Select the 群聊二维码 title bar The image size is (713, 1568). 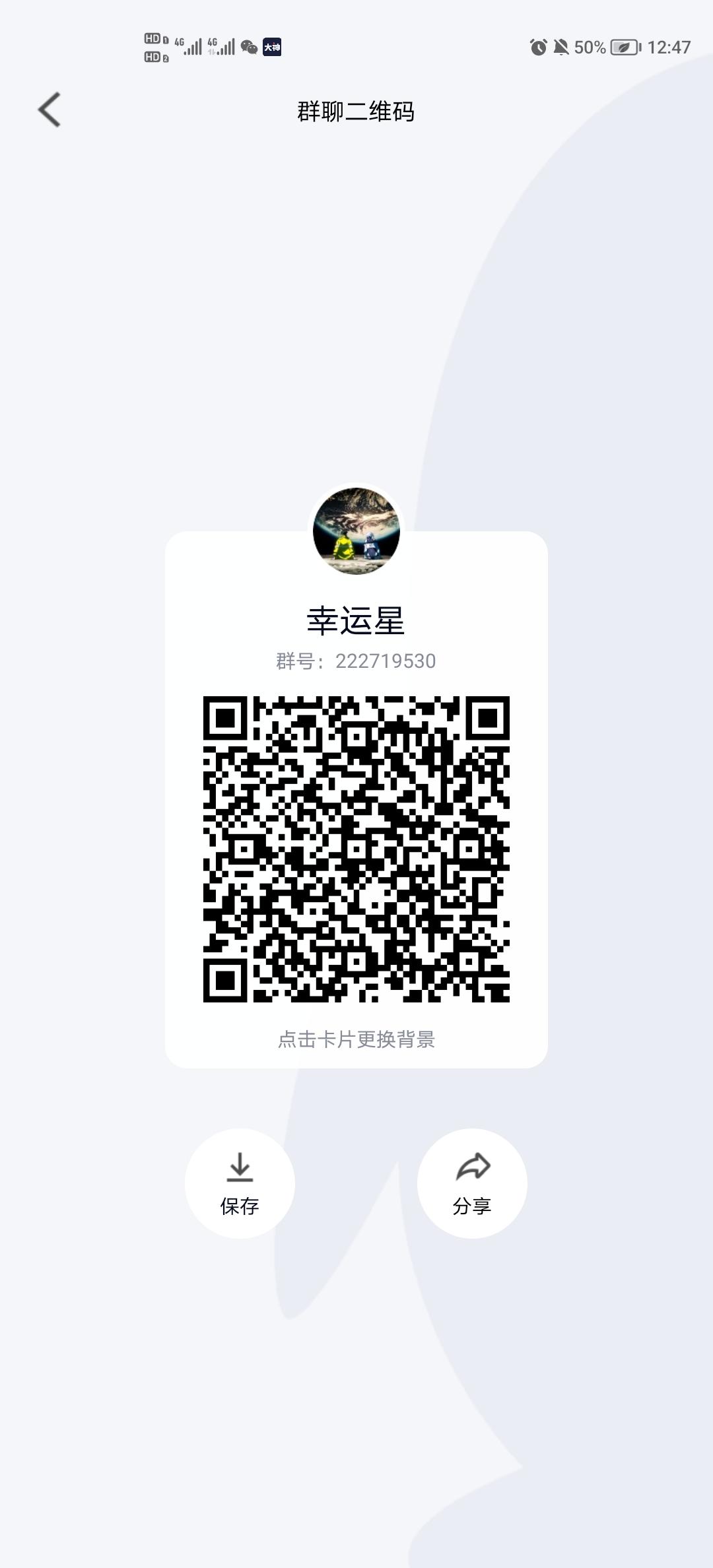[356, 112]
